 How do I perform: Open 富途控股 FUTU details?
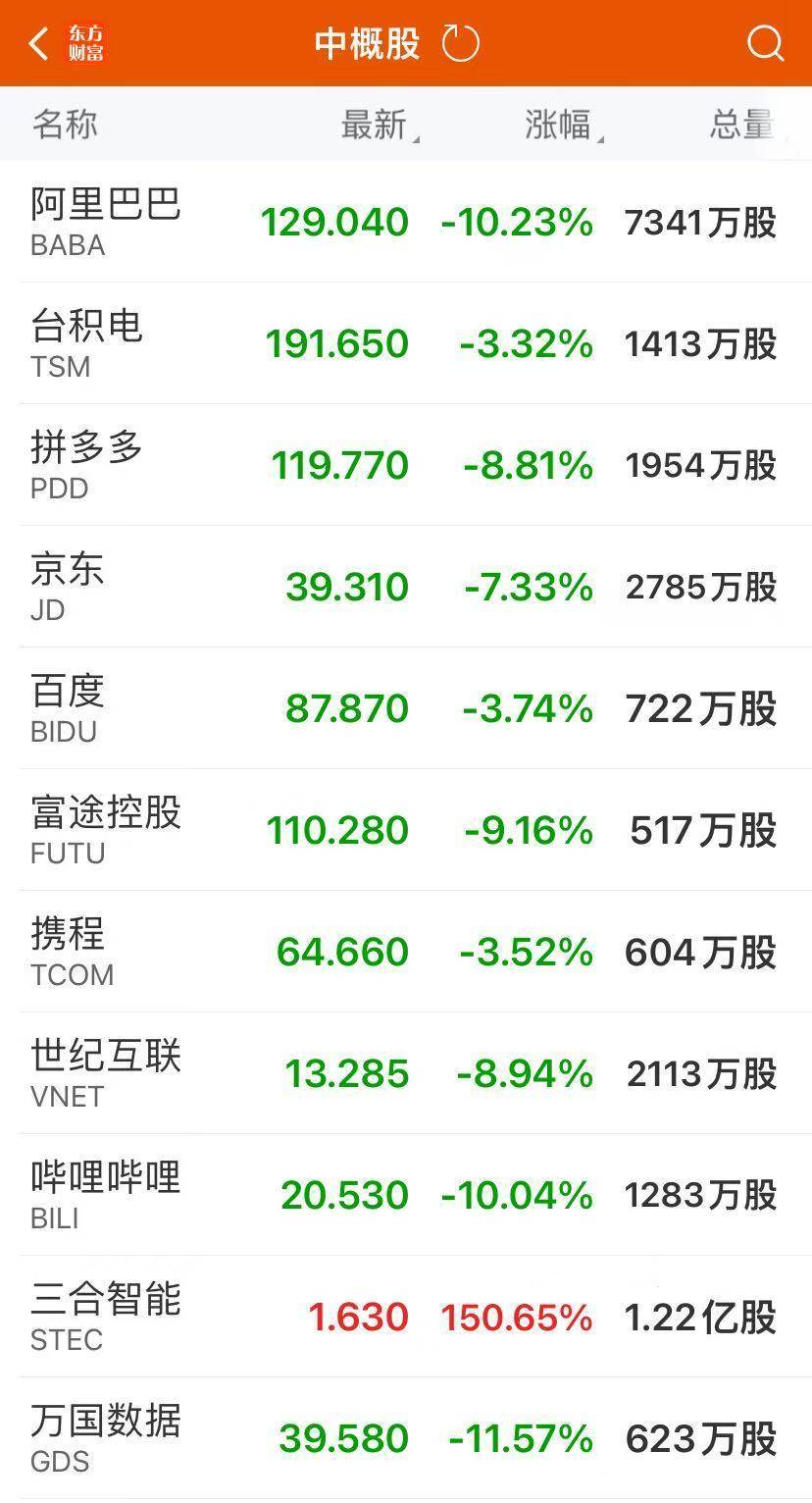coord(406,830)
